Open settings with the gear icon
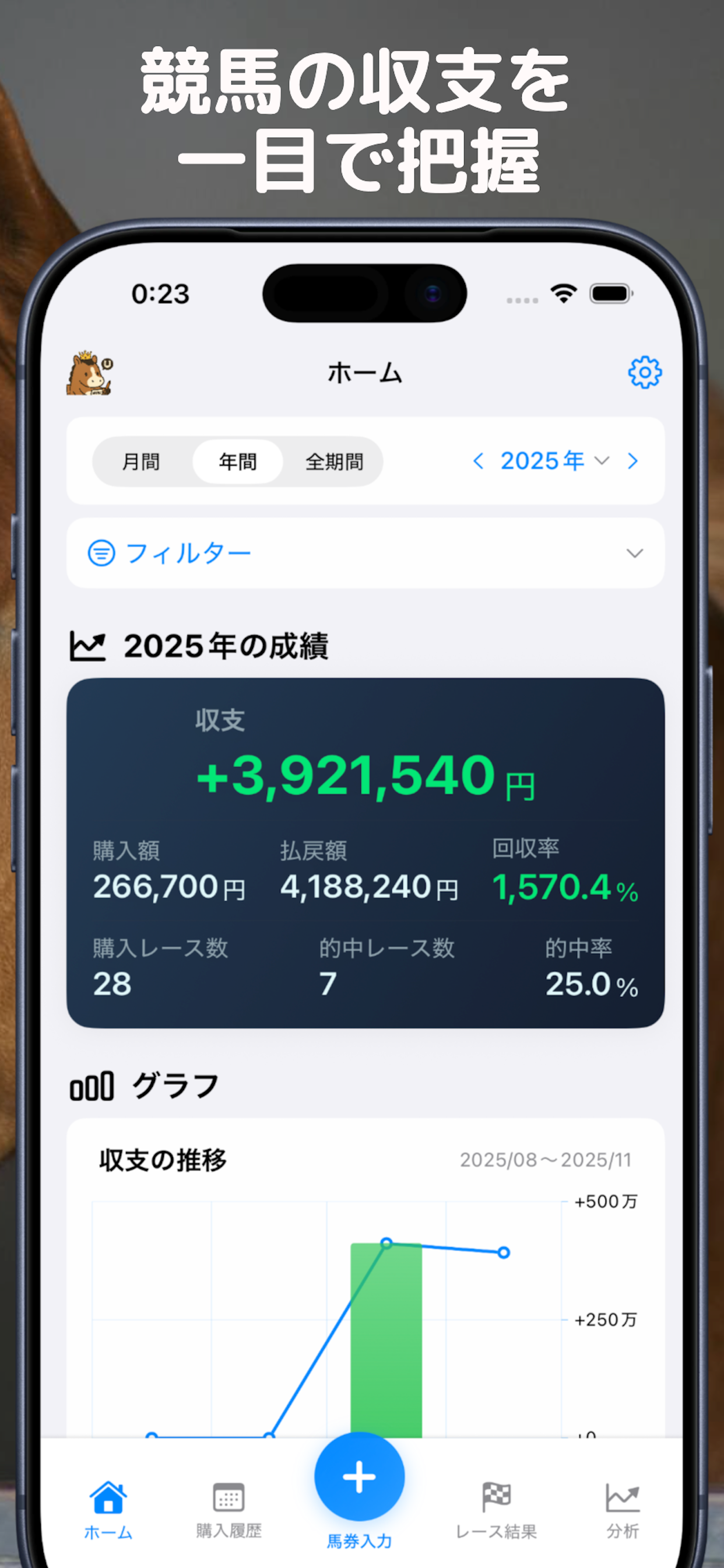 pyautogui.click(x=644, y=373)
